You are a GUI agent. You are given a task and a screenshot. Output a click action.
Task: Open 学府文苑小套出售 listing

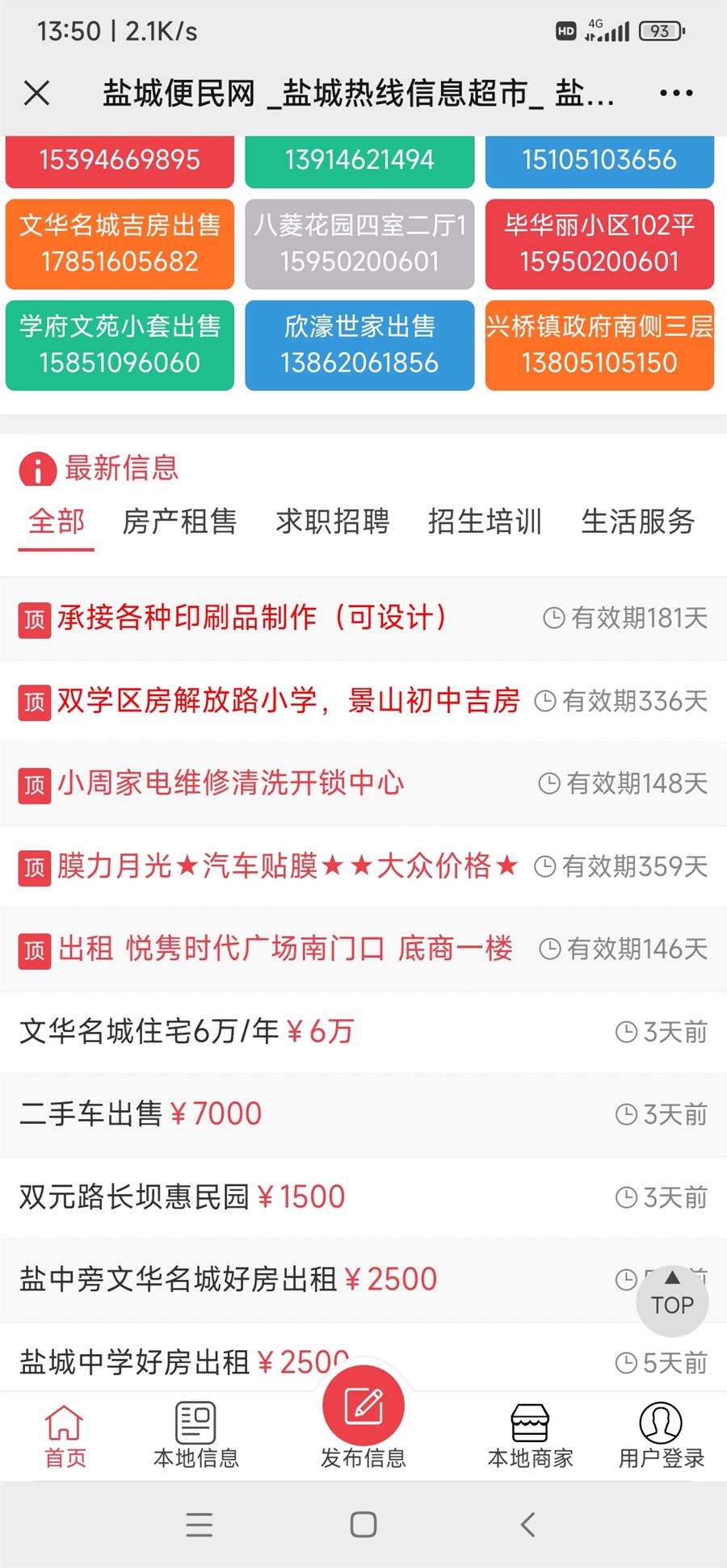coord(120,345)
